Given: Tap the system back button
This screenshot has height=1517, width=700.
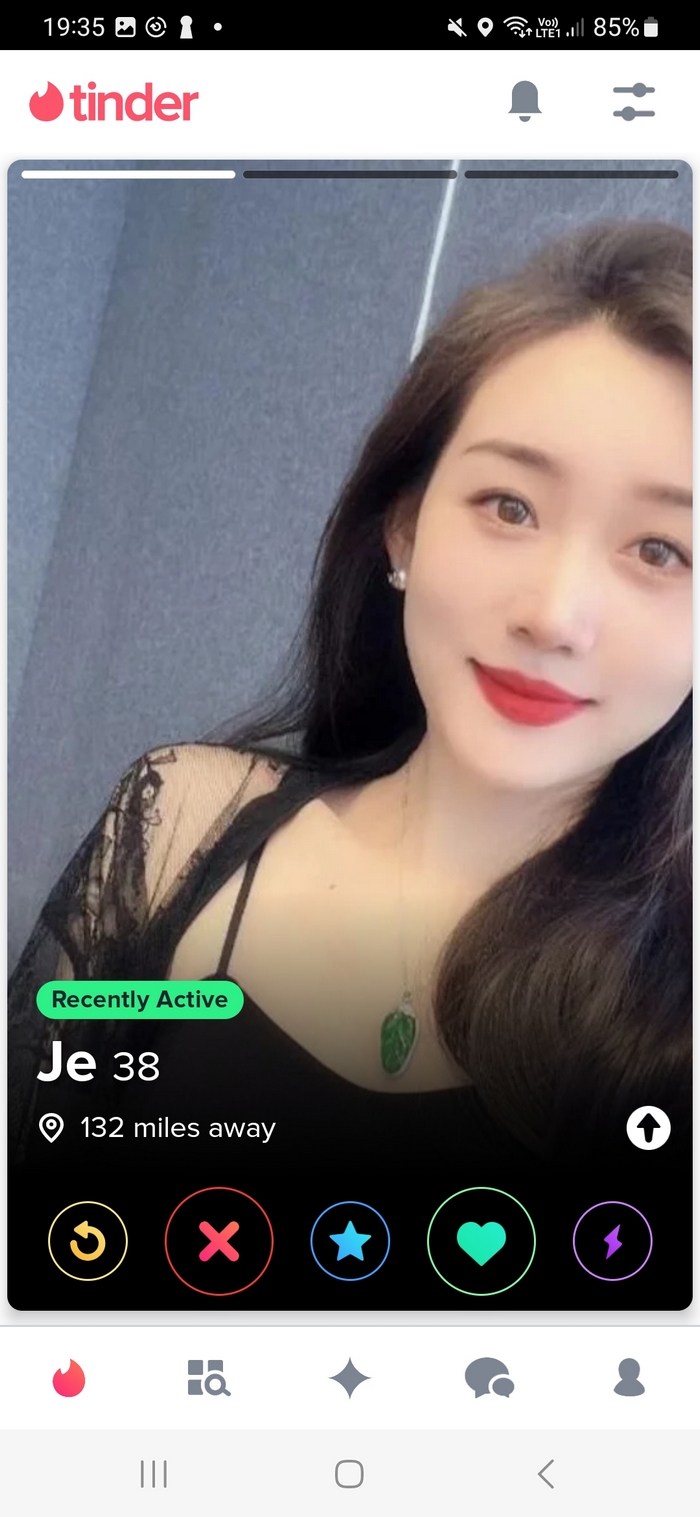Looking at the screenshot, I should (x=545, y=1473).
